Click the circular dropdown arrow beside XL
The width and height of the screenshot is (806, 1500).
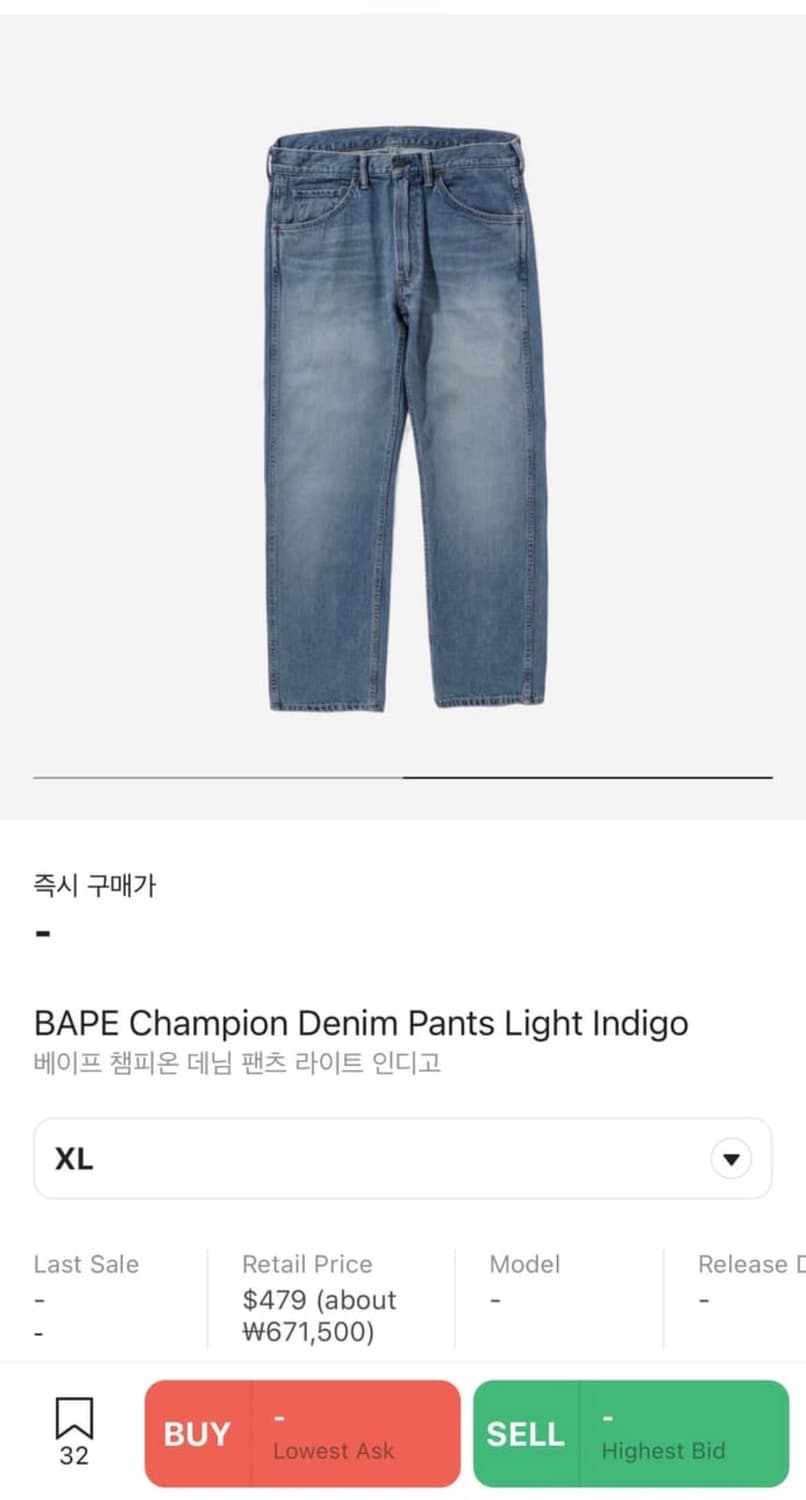click(730, 1158)
